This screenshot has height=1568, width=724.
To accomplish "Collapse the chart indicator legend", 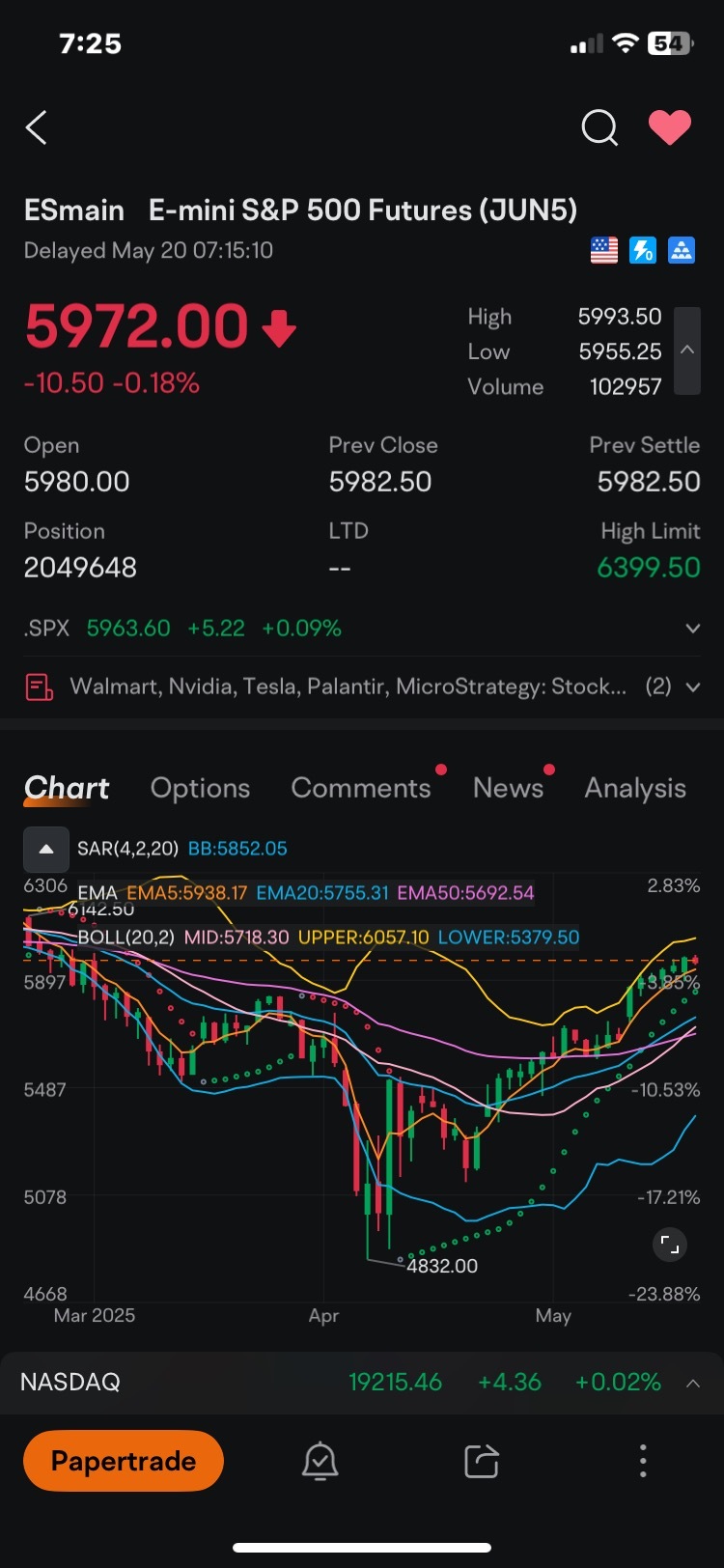I will [46, 850].
